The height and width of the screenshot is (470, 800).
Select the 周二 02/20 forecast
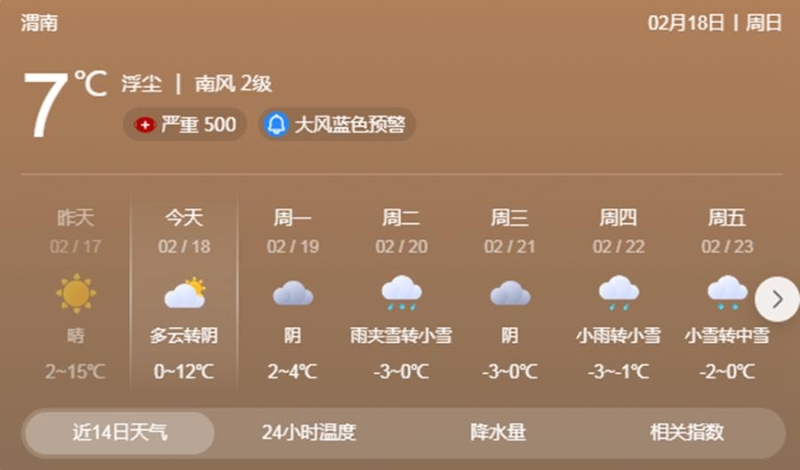tap(401, 293)
